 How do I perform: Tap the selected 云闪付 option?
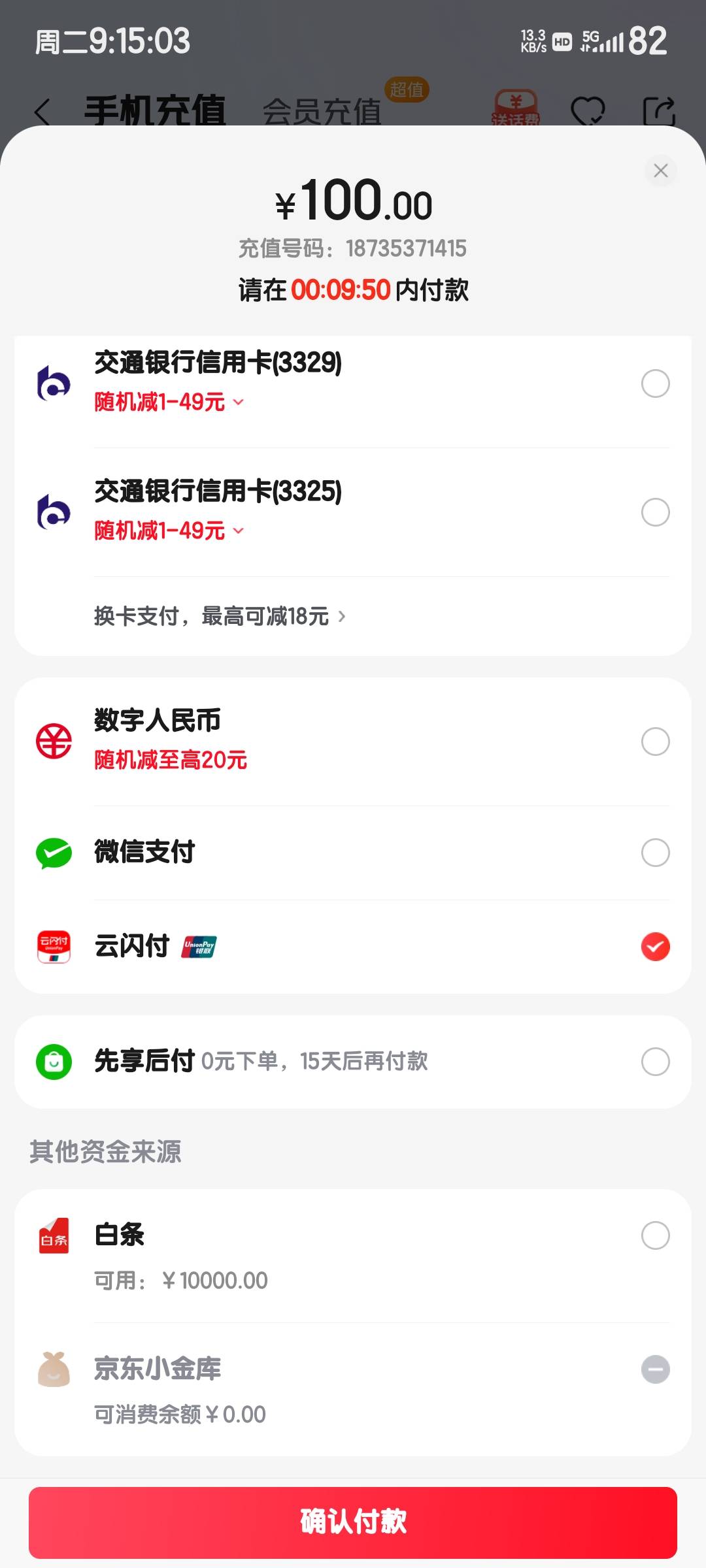click(x=353, y=947)
